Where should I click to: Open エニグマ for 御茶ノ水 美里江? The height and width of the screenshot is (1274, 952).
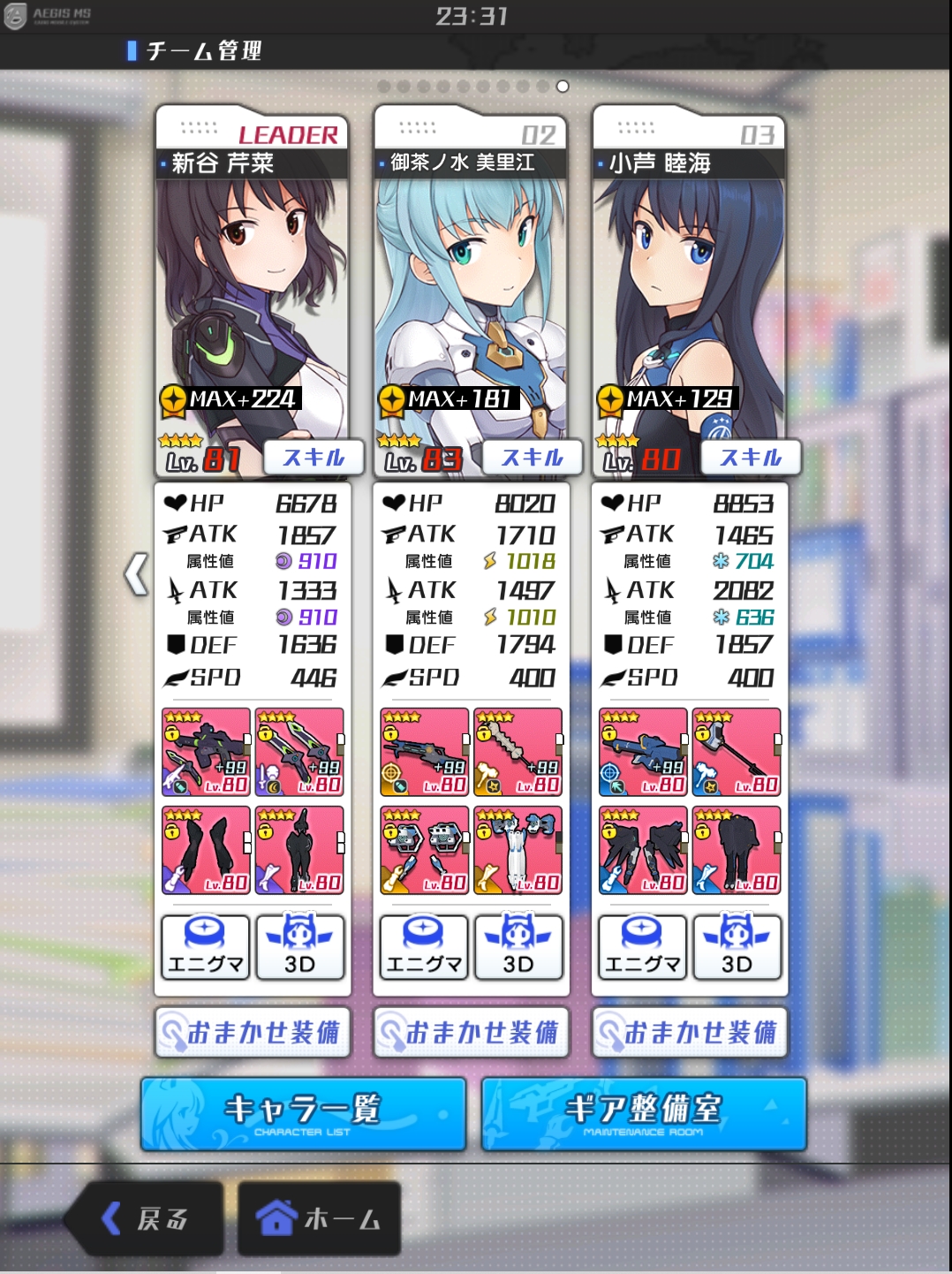[x=424, y=947]
